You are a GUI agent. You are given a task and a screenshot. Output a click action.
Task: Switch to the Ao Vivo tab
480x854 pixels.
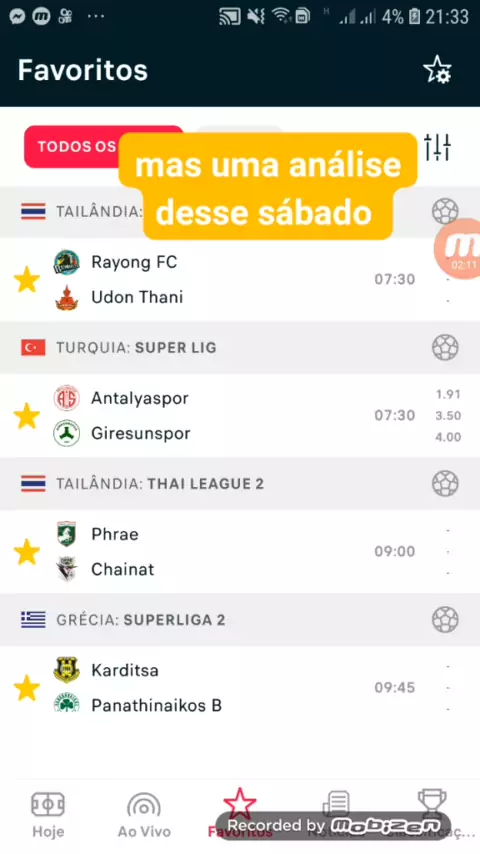(144, 815)
